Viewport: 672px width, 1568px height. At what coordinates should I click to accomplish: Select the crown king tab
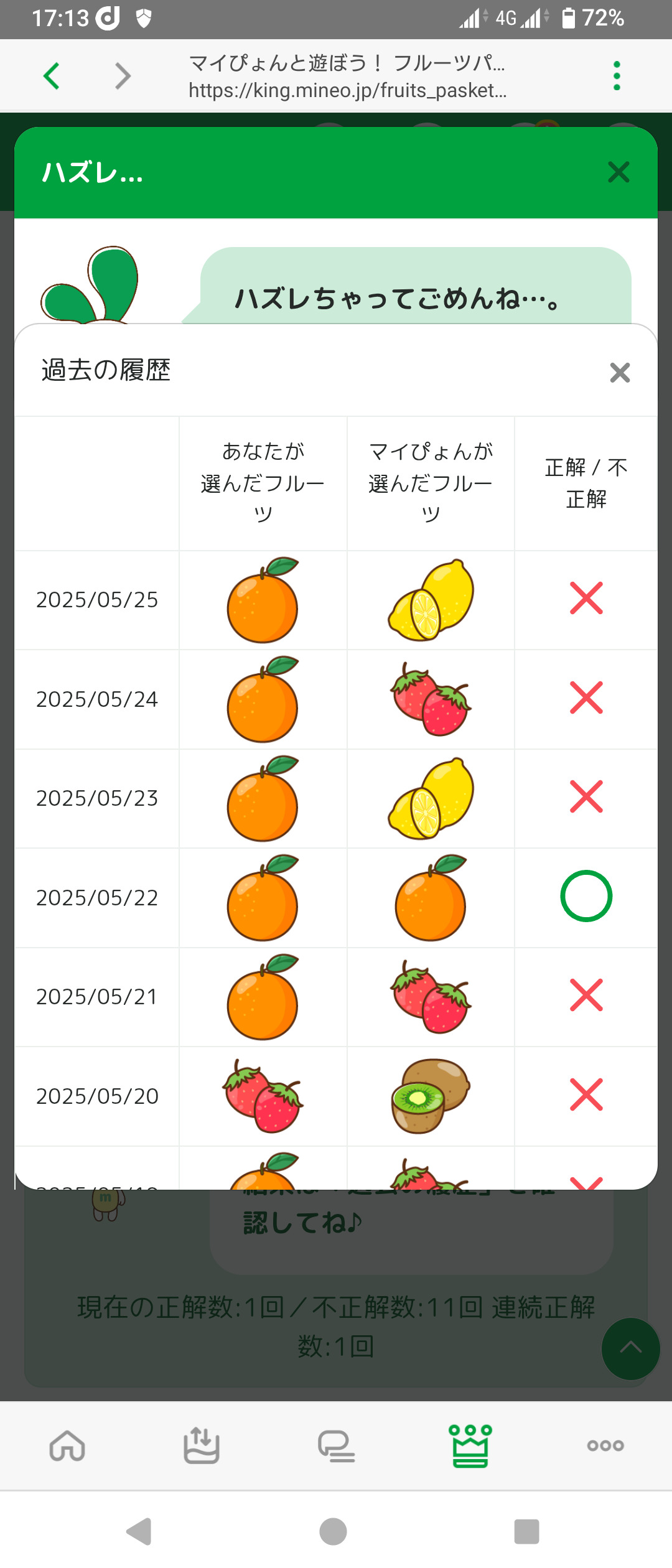pyautogui.click(x=470, y=1445)
